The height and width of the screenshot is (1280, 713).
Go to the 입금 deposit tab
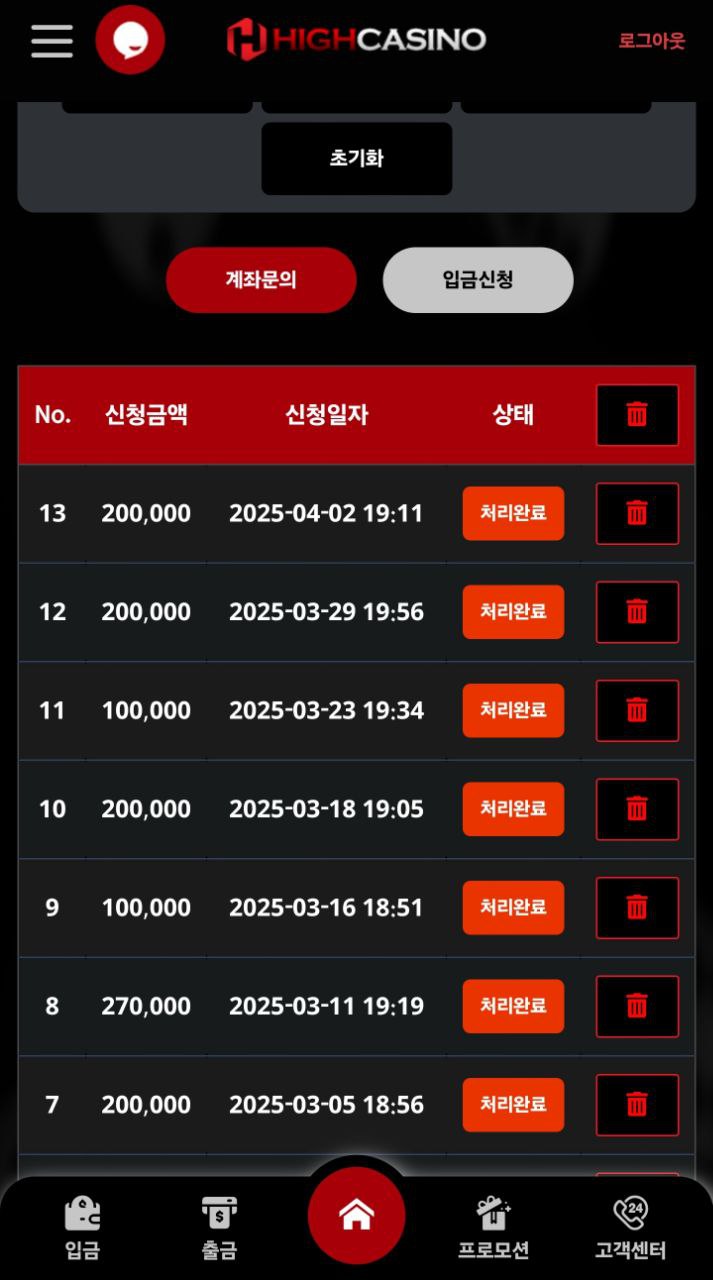[x=82, y=1228]
